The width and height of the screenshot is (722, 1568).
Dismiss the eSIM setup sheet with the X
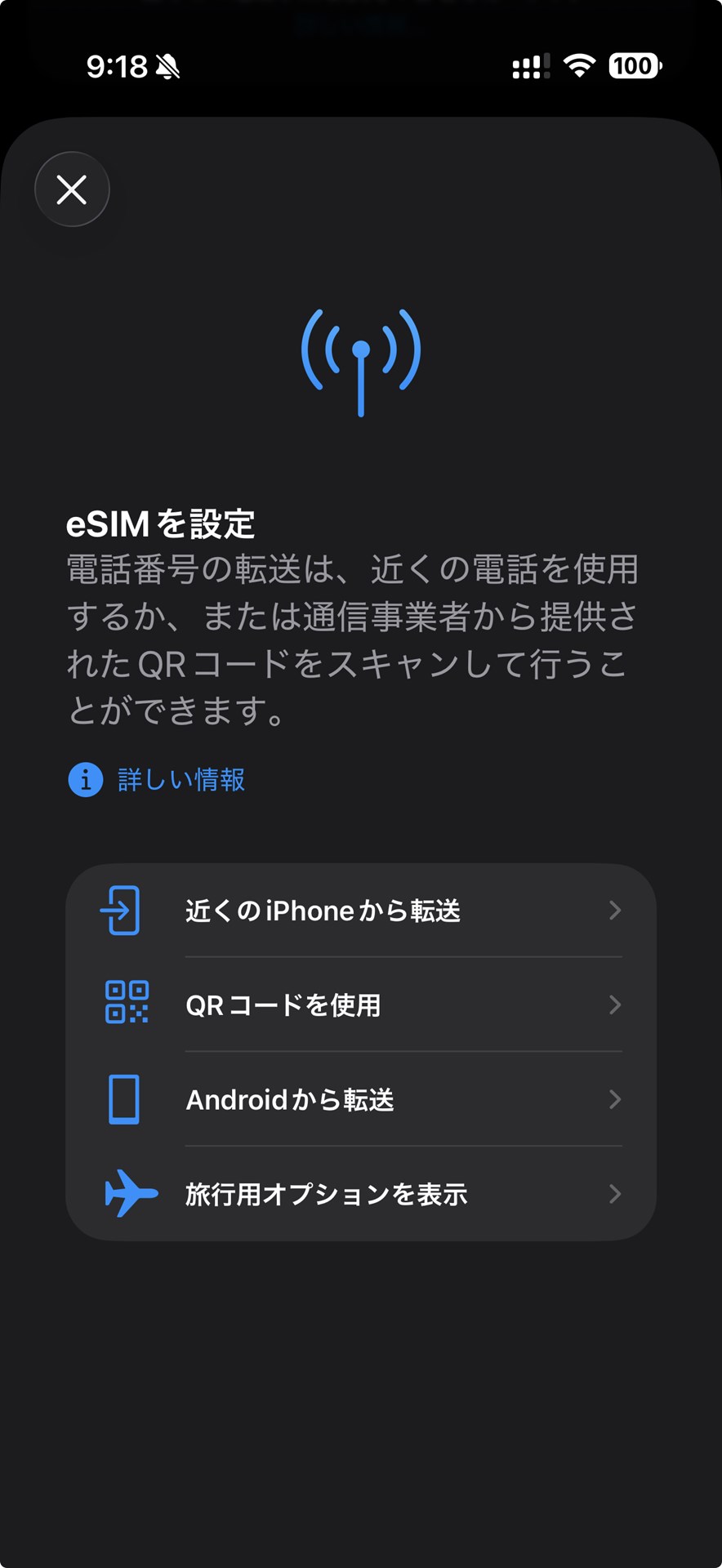[72, 189]
